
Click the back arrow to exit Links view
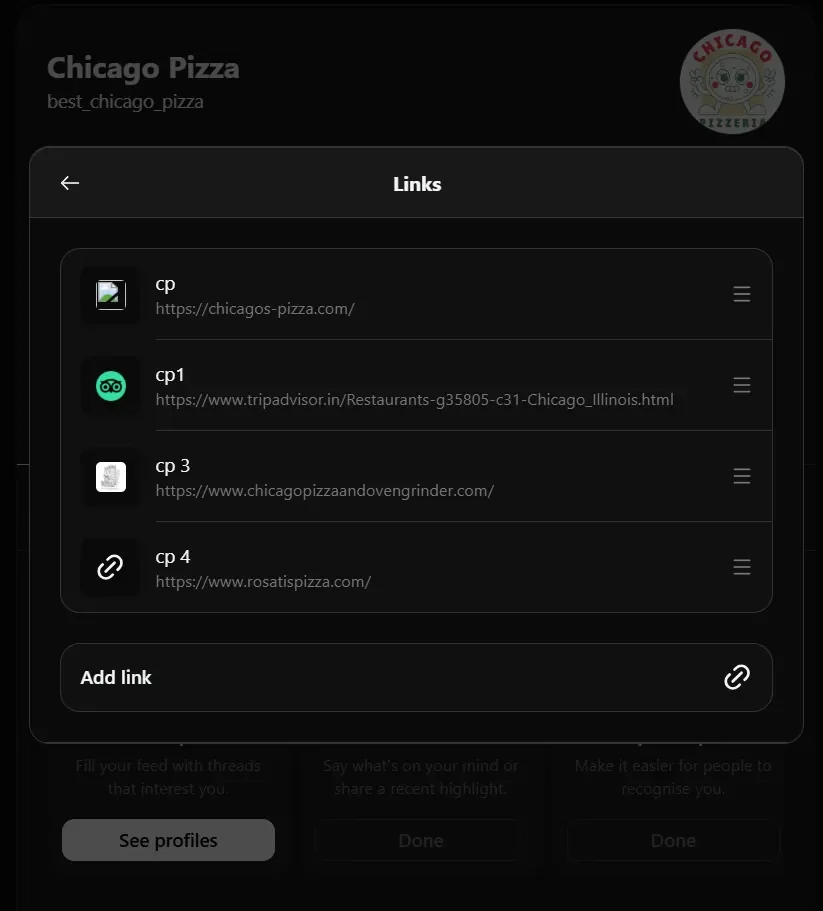[69, 183]
